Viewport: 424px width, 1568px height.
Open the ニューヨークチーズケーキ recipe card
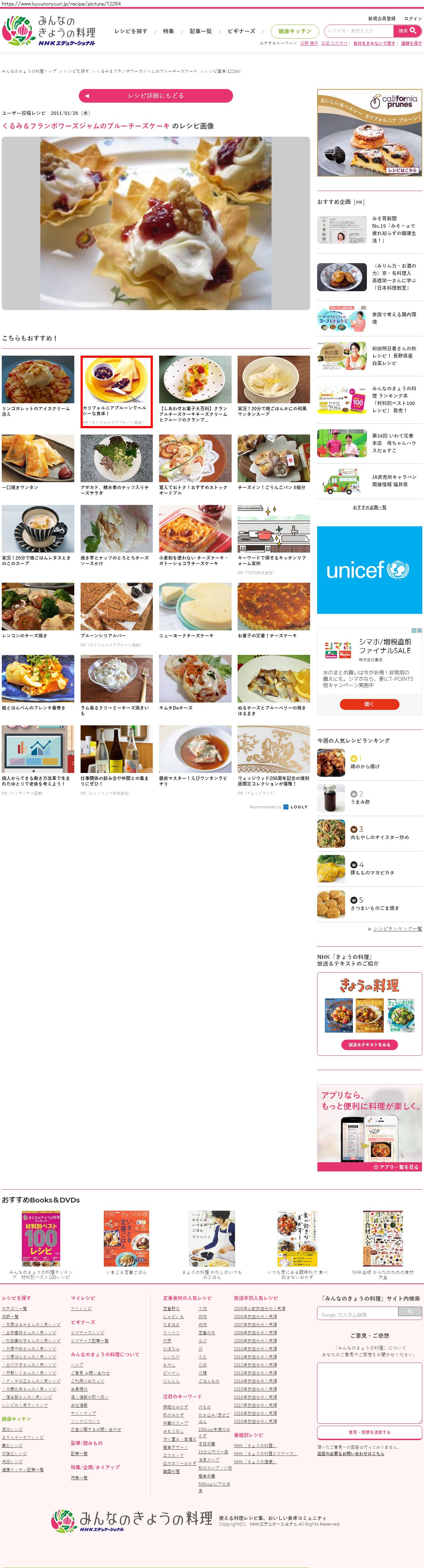pyautogui.click(x=195, y=610)
